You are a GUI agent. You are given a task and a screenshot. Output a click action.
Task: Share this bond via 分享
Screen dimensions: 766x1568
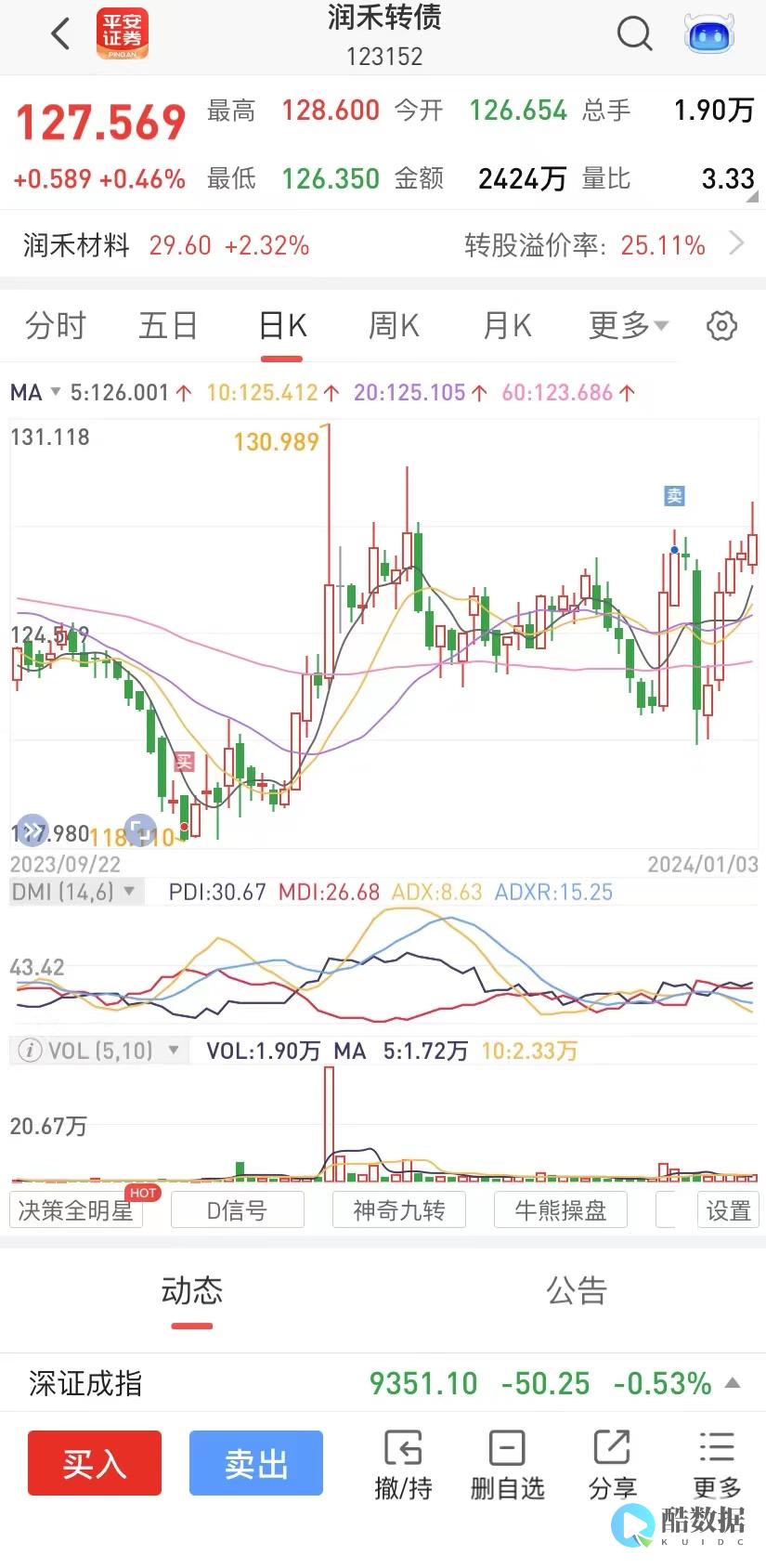coord(612,1465)
